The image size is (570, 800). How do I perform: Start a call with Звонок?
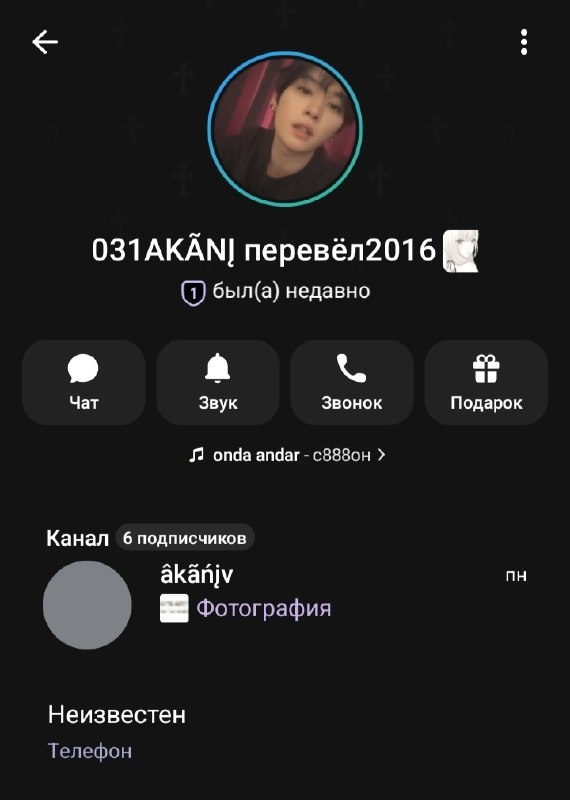(x=352, y=382)
